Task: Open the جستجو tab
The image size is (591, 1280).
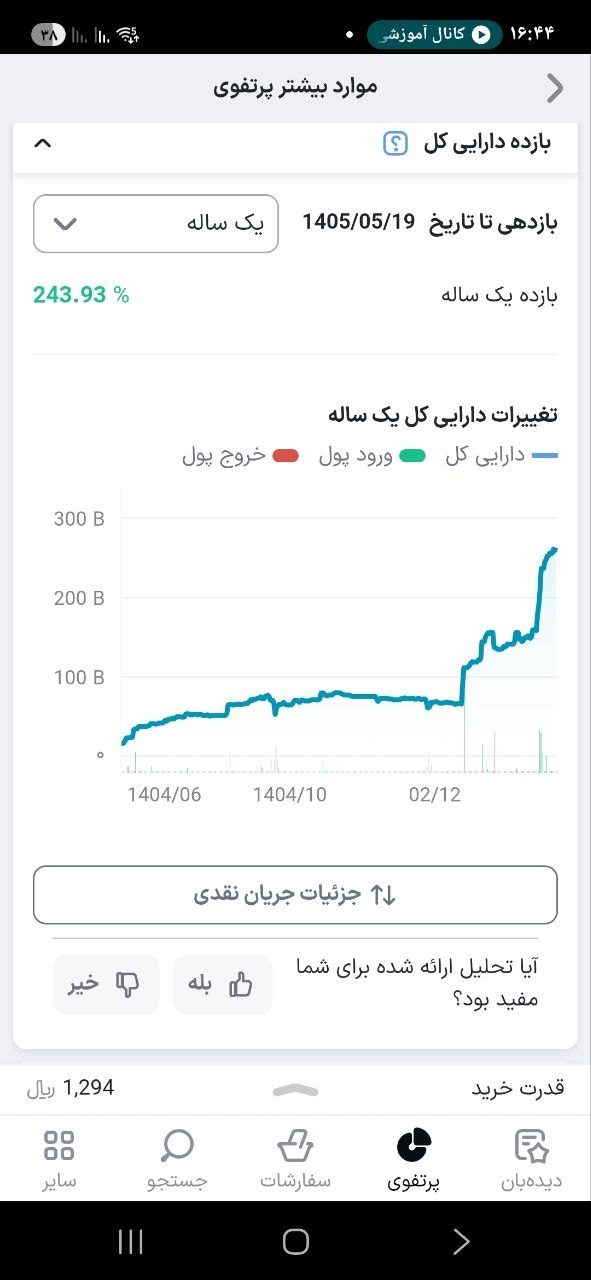Action: (177, 1159)
